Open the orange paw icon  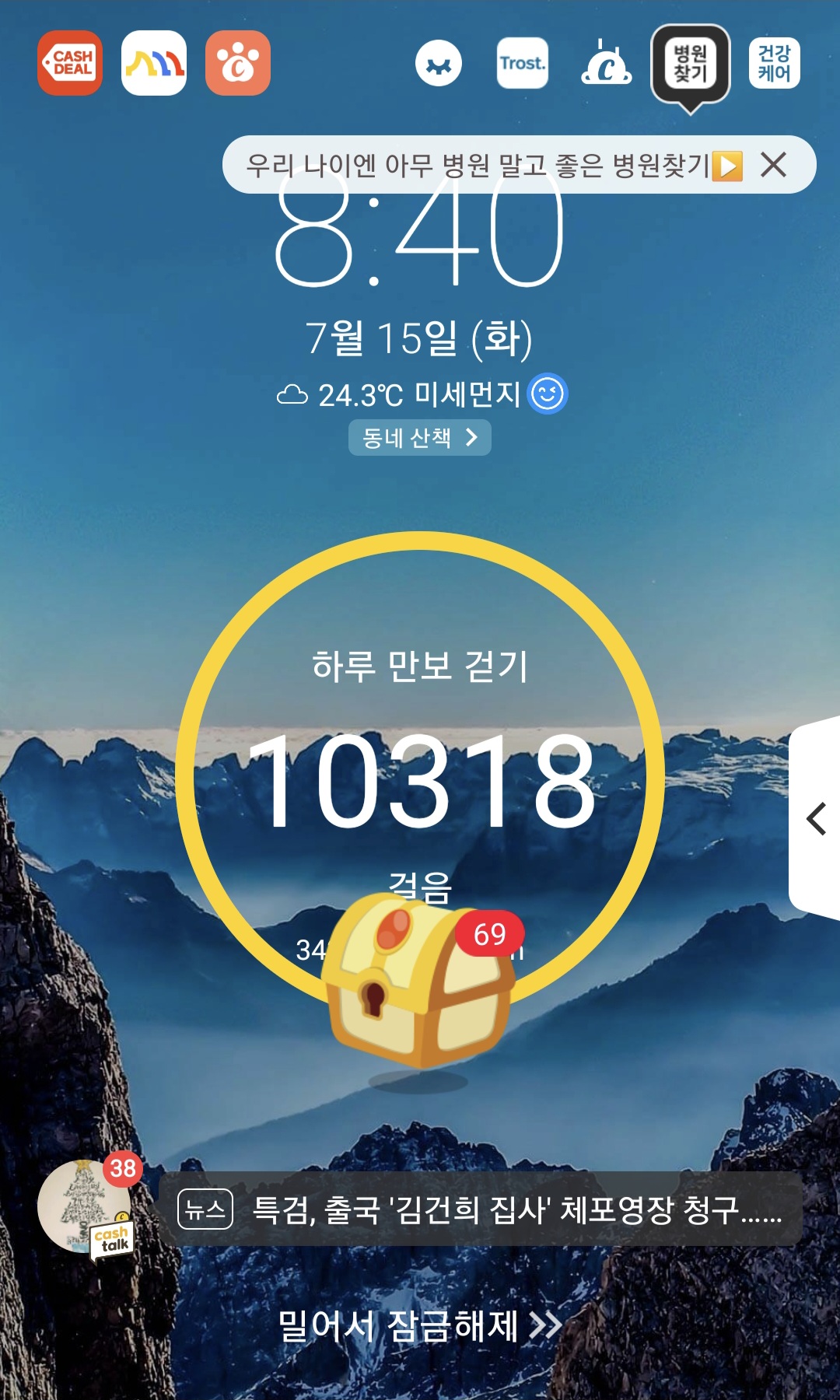click(x=238, y=63)
